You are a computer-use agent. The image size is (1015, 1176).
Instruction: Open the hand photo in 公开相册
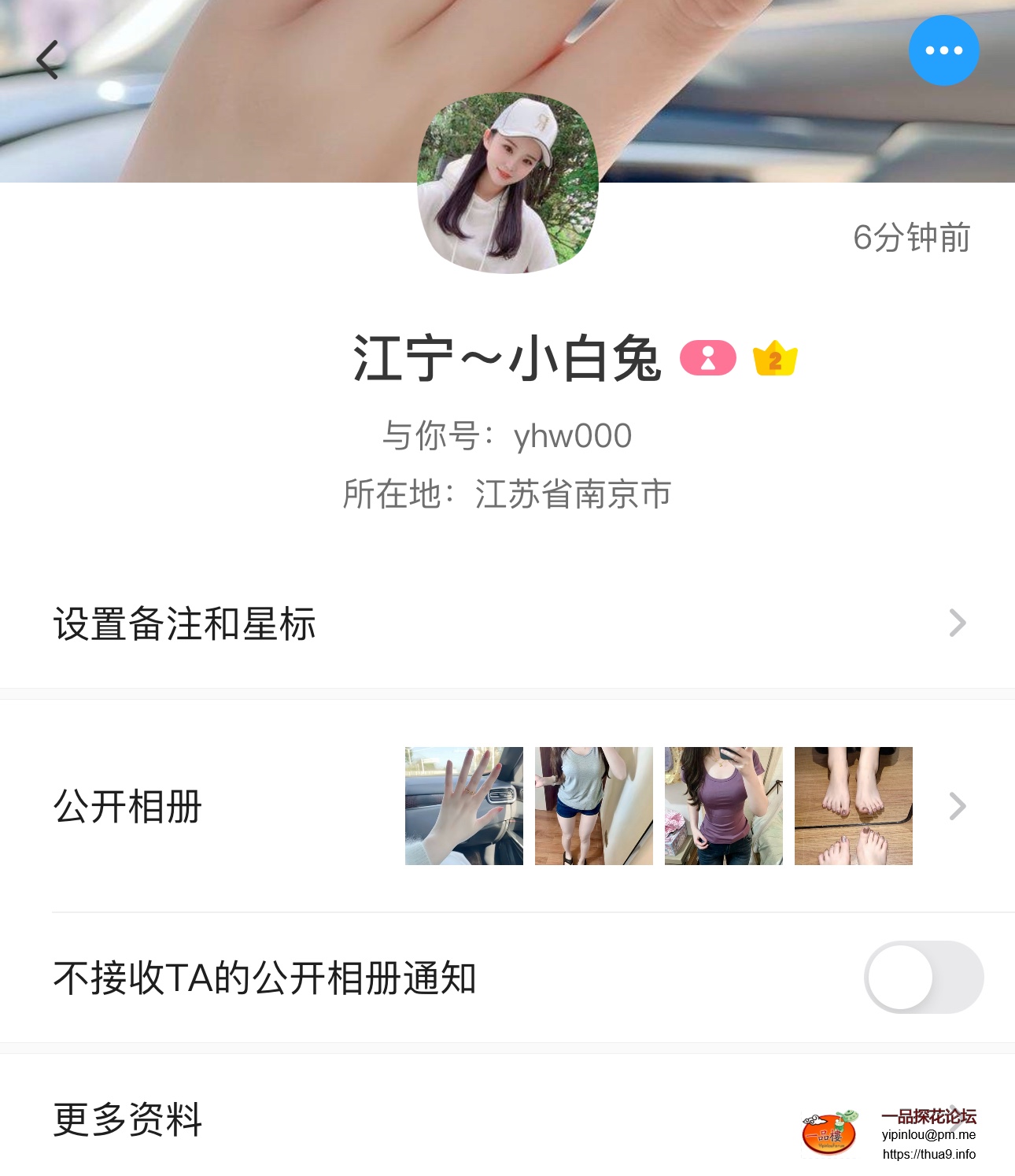pyautogui.click(x=464, y=806)
